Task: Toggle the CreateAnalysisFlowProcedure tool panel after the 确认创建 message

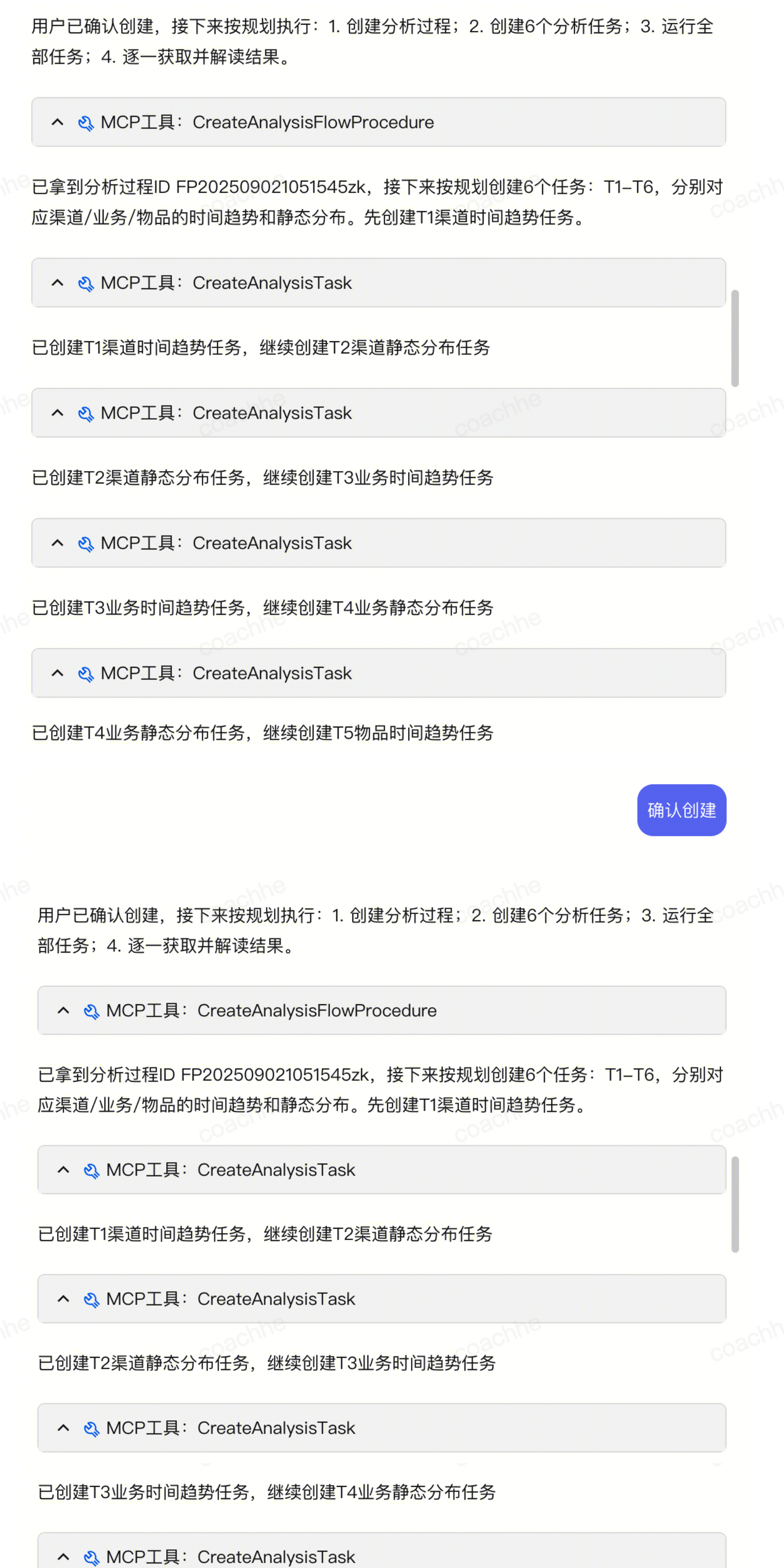Action: pyautogui.click(x=63, y=1010)
